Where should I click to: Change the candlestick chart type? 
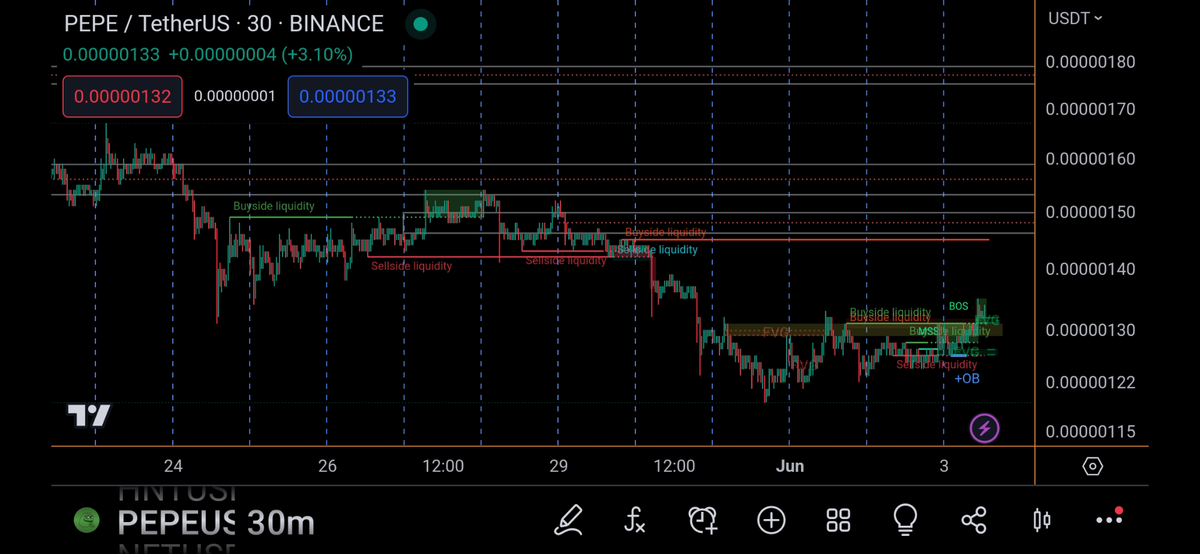[1041, 519]
